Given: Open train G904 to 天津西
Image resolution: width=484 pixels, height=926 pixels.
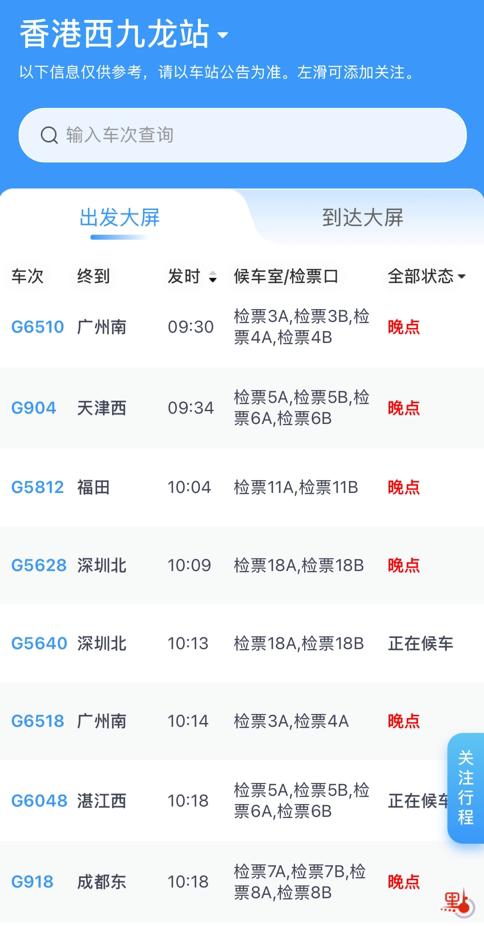Looking at the screenshot, I should click(x=242, y=407).
